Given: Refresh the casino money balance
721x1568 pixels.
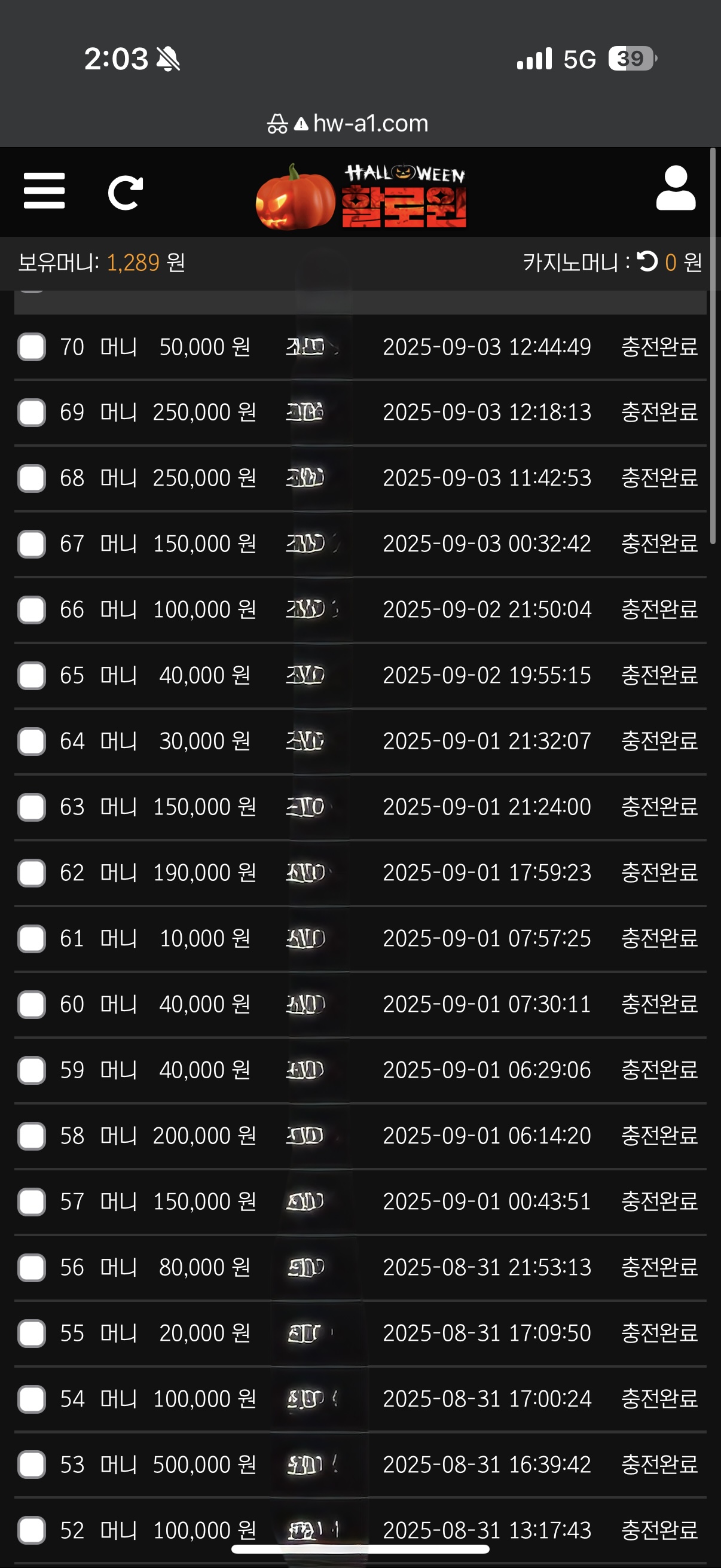Looking at the screenshot, I should point(647,262).
